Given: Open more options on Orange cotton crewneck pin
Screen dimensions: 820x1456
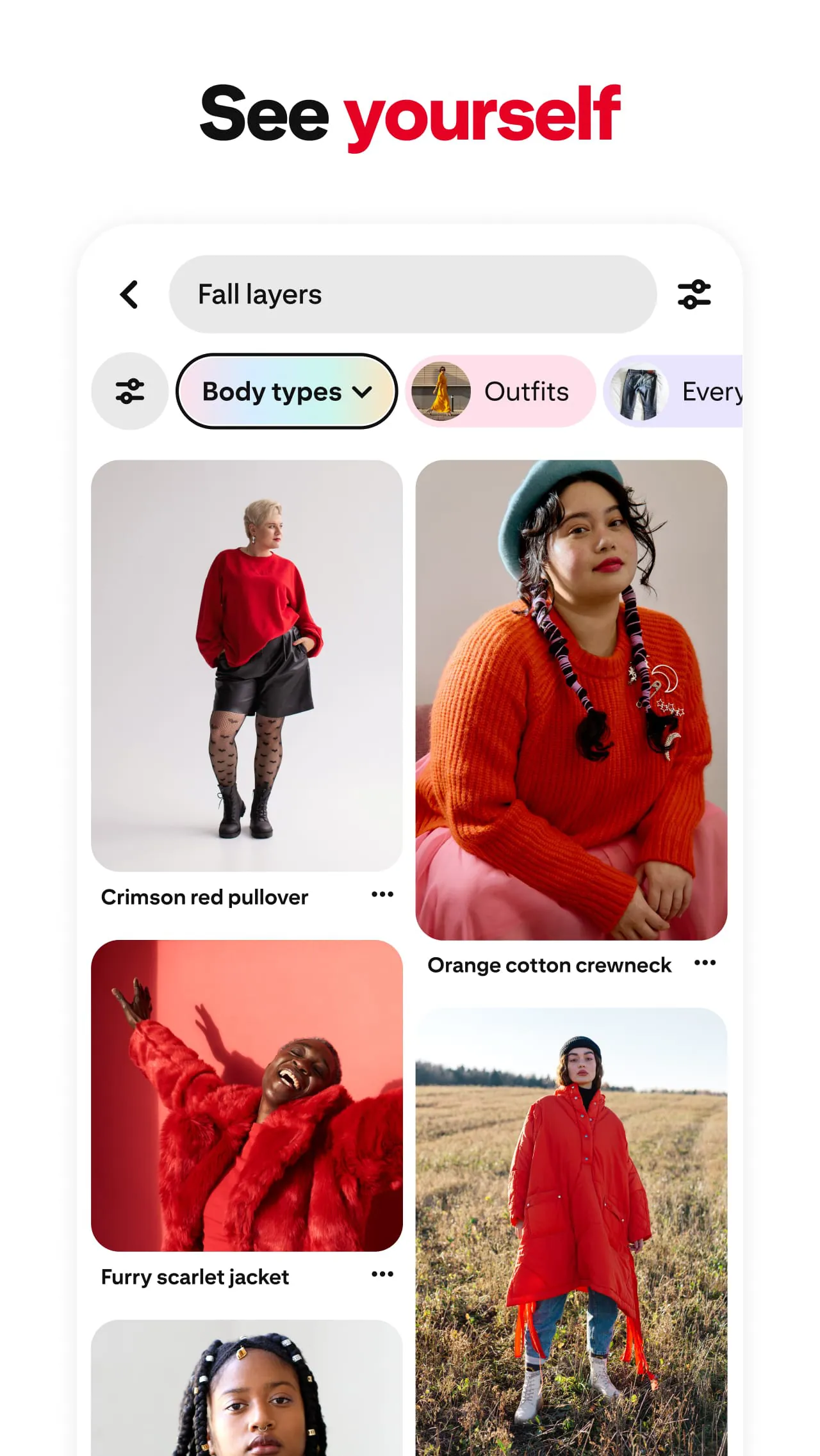Looking at the screenshot, I should (704, 962).
